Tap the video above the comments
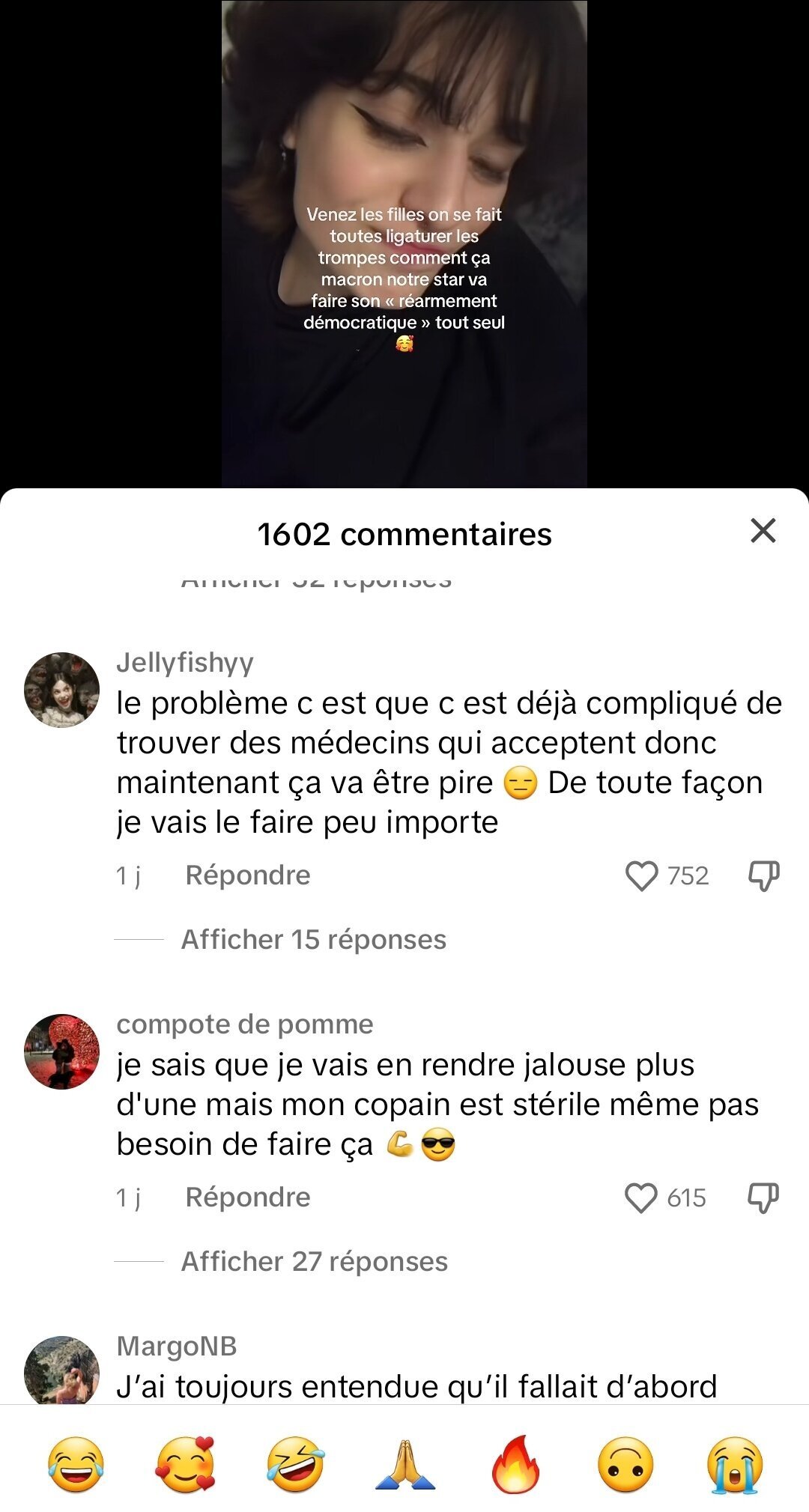 pos(404,244)
